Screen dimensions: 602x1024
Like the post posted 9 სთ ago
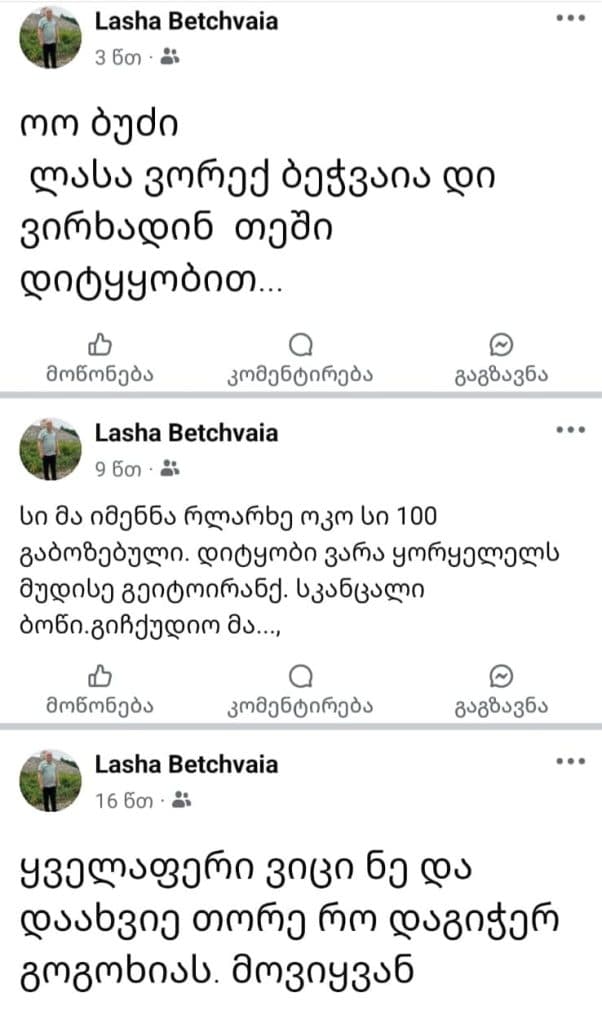98,689
